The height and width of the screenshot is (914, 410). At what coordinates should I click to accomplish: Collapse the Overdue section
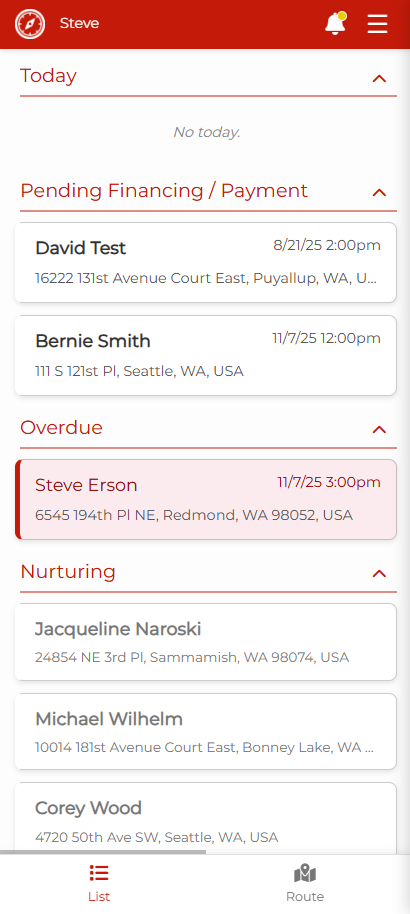tap(379, 430)
